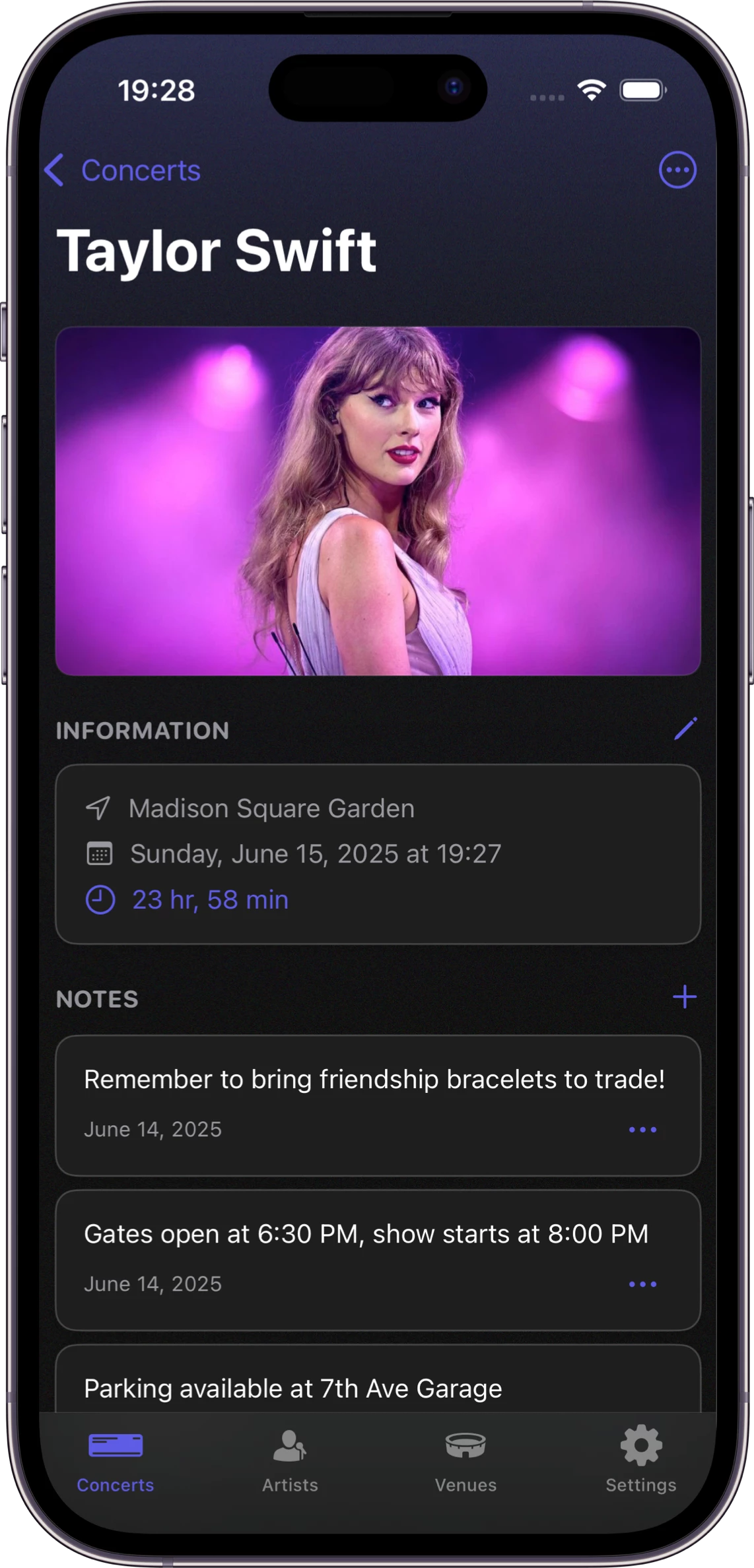This screenshot has height=1568, width=754.
Task: Open options for friendship bracelets note
Action: click(x=642, y=1130)
